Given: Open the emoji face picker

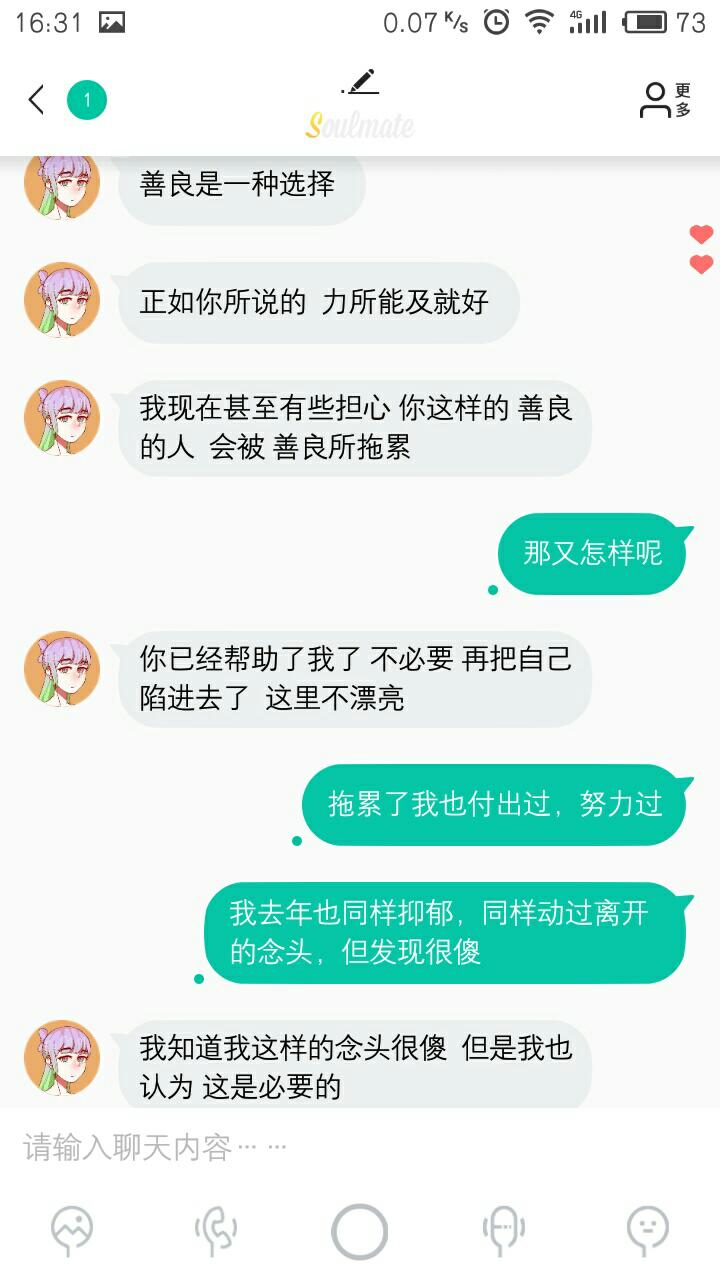Looking at the screenshot, I should click(x=648, y=1231).
